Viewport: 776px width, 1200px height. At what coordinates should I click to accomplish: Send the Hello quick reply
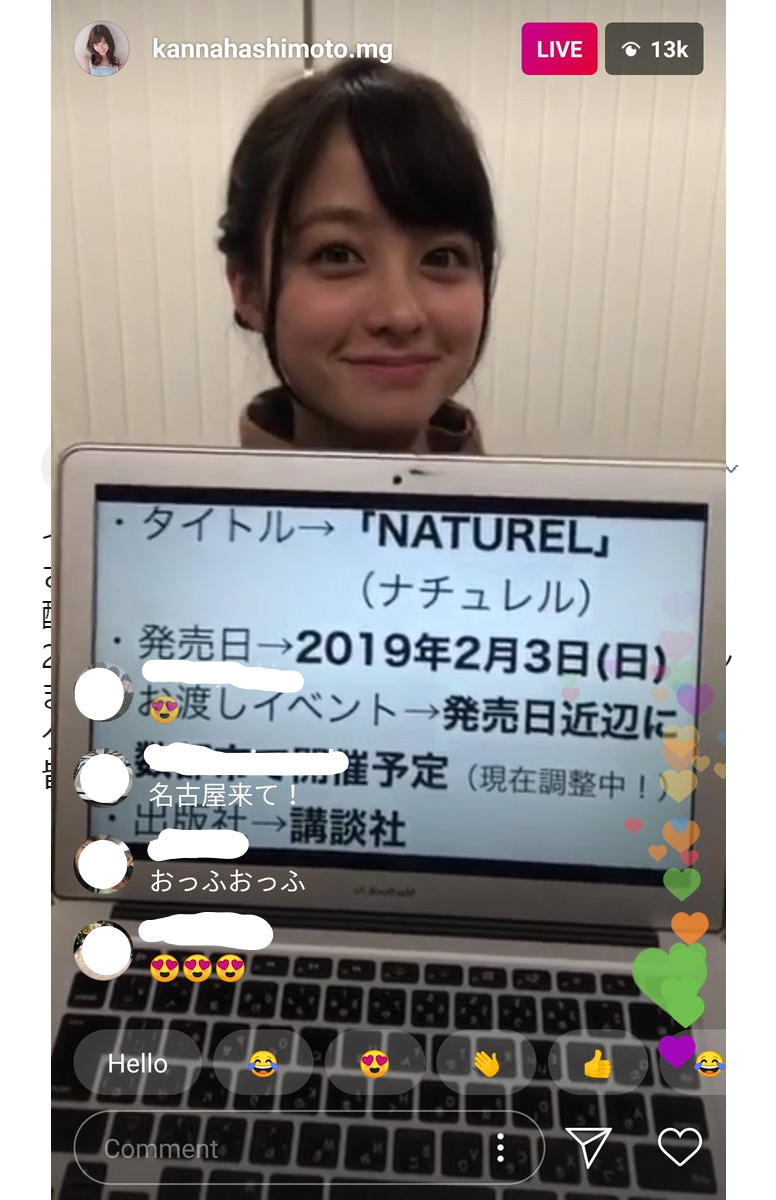click(138, 1063)
